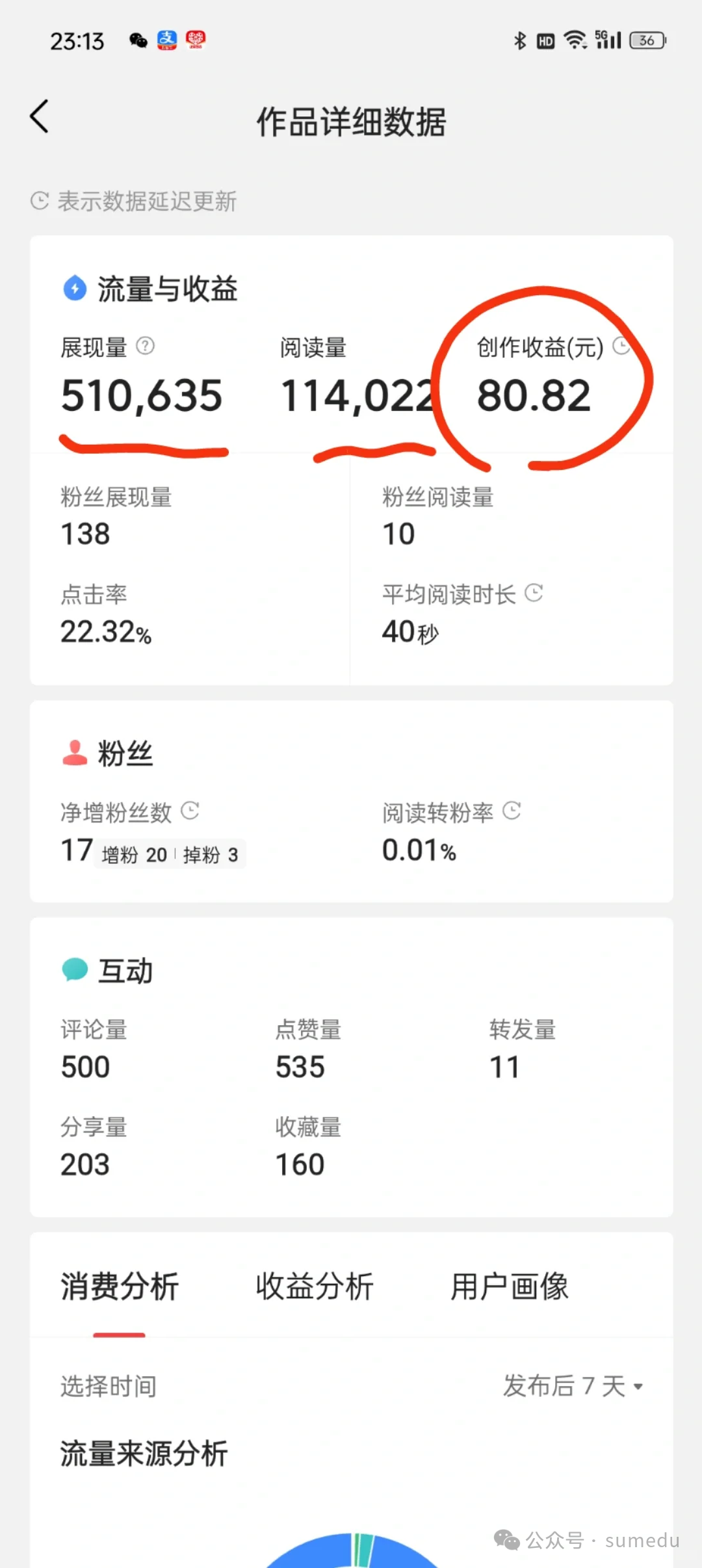
Task: Tap the back arrow to leave 作品详细数据
Action: tap(39, 117)
